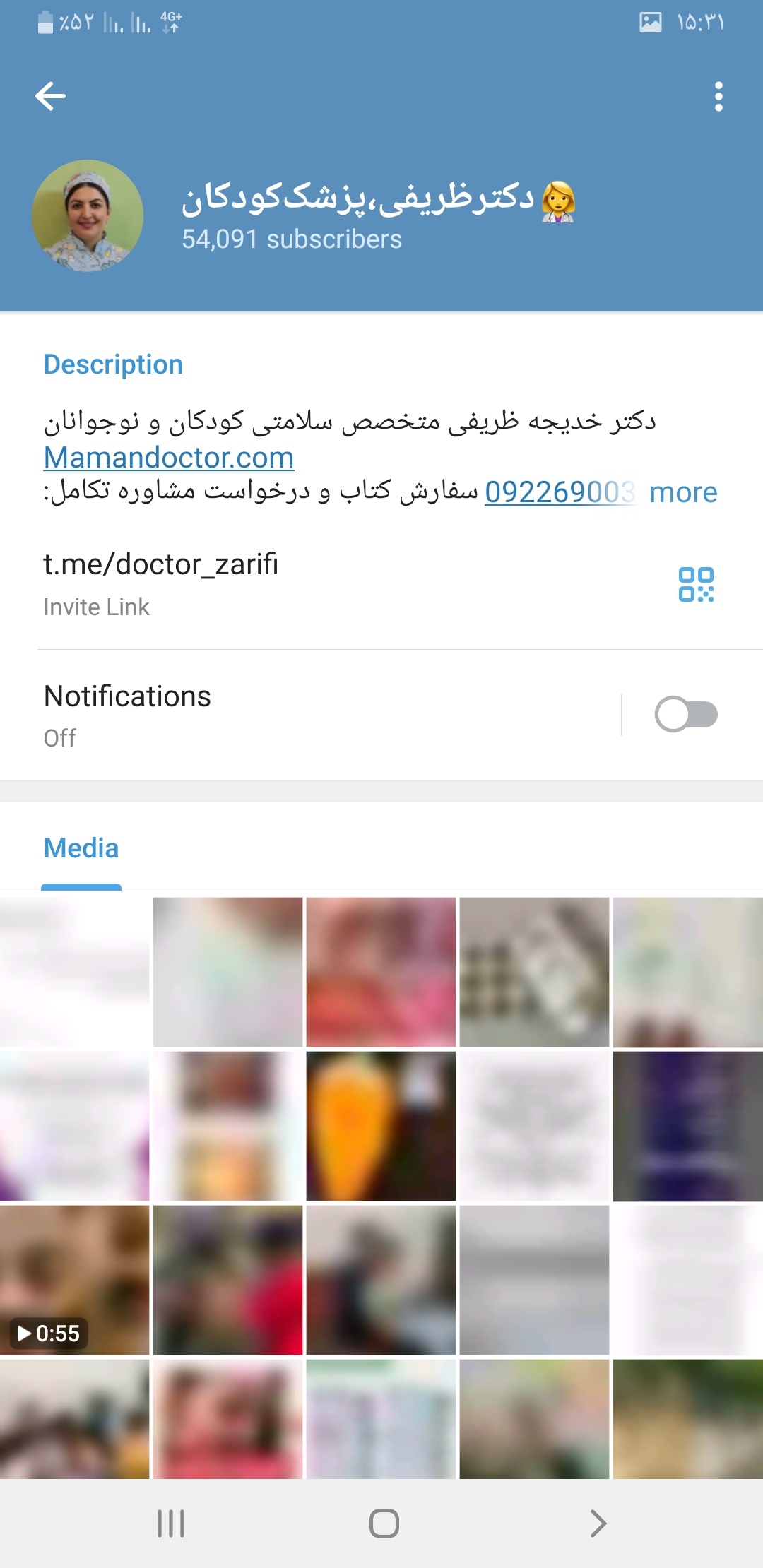Screen dimensions: 763x1568
Task: Open the Mamandoctor.com link
Action: coord(169,458)
